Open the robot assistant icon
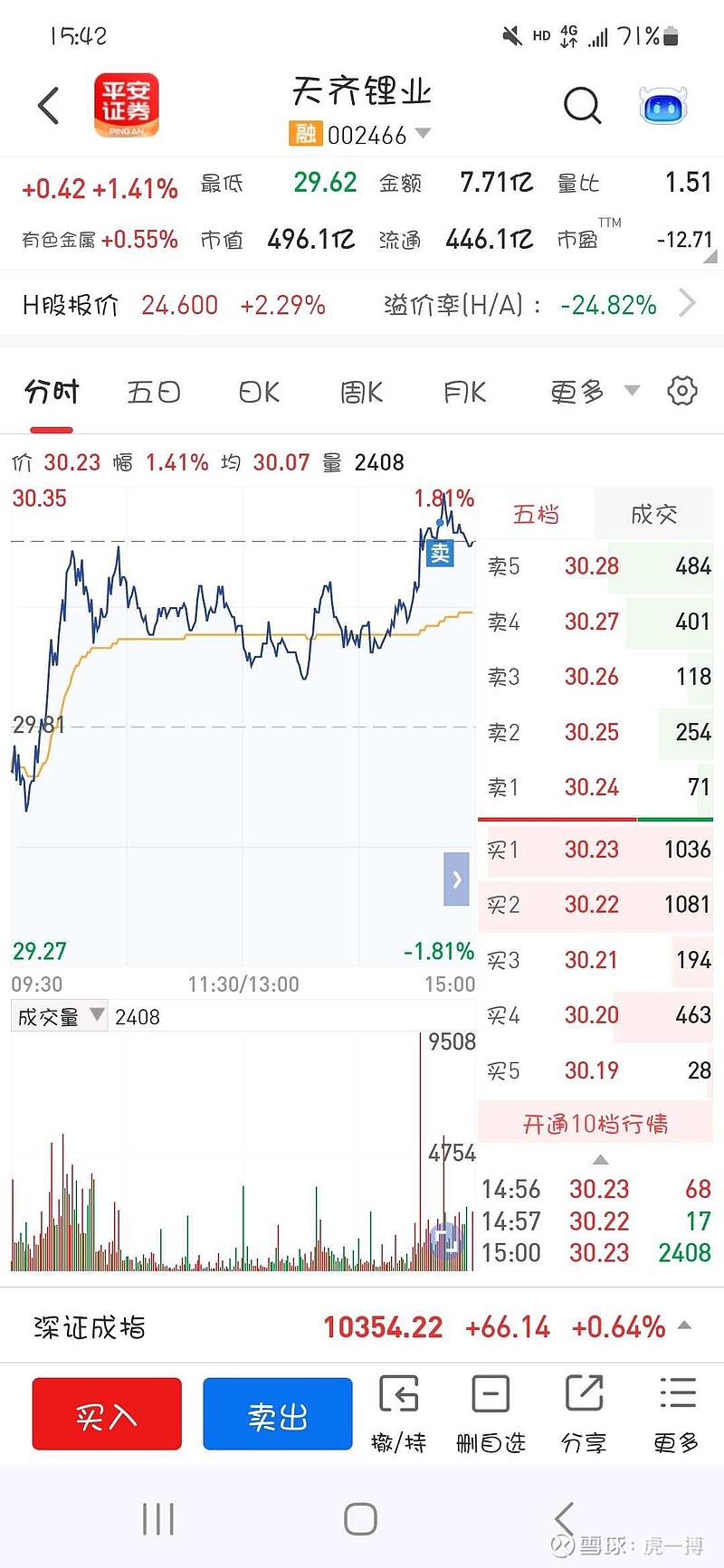Viewport: 724px width, 1568px height. [663, 106]
